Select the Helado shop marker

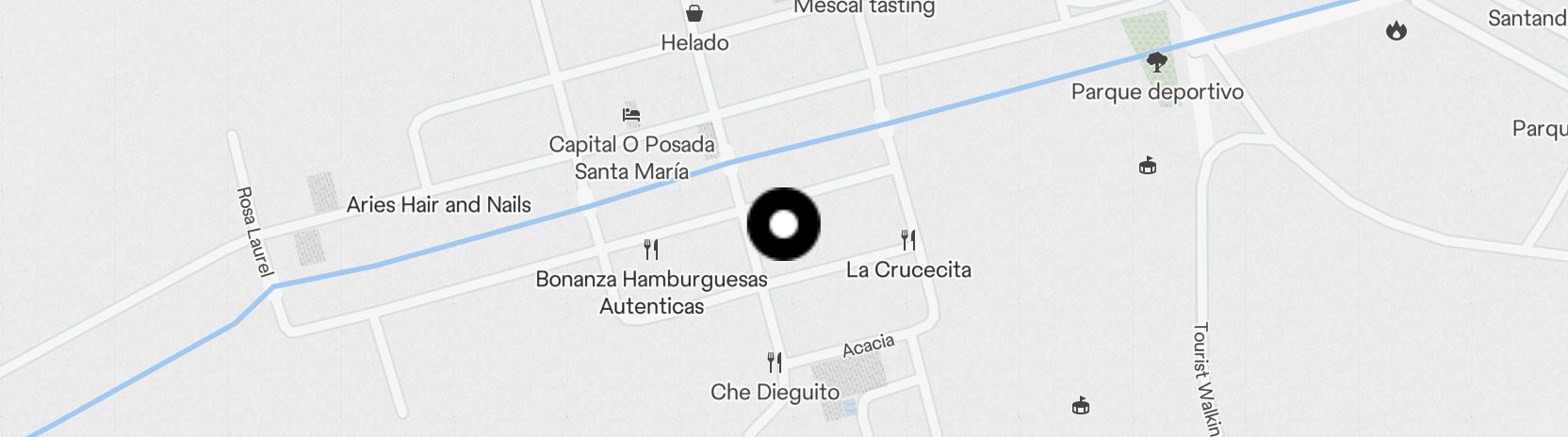click(694, 13)
